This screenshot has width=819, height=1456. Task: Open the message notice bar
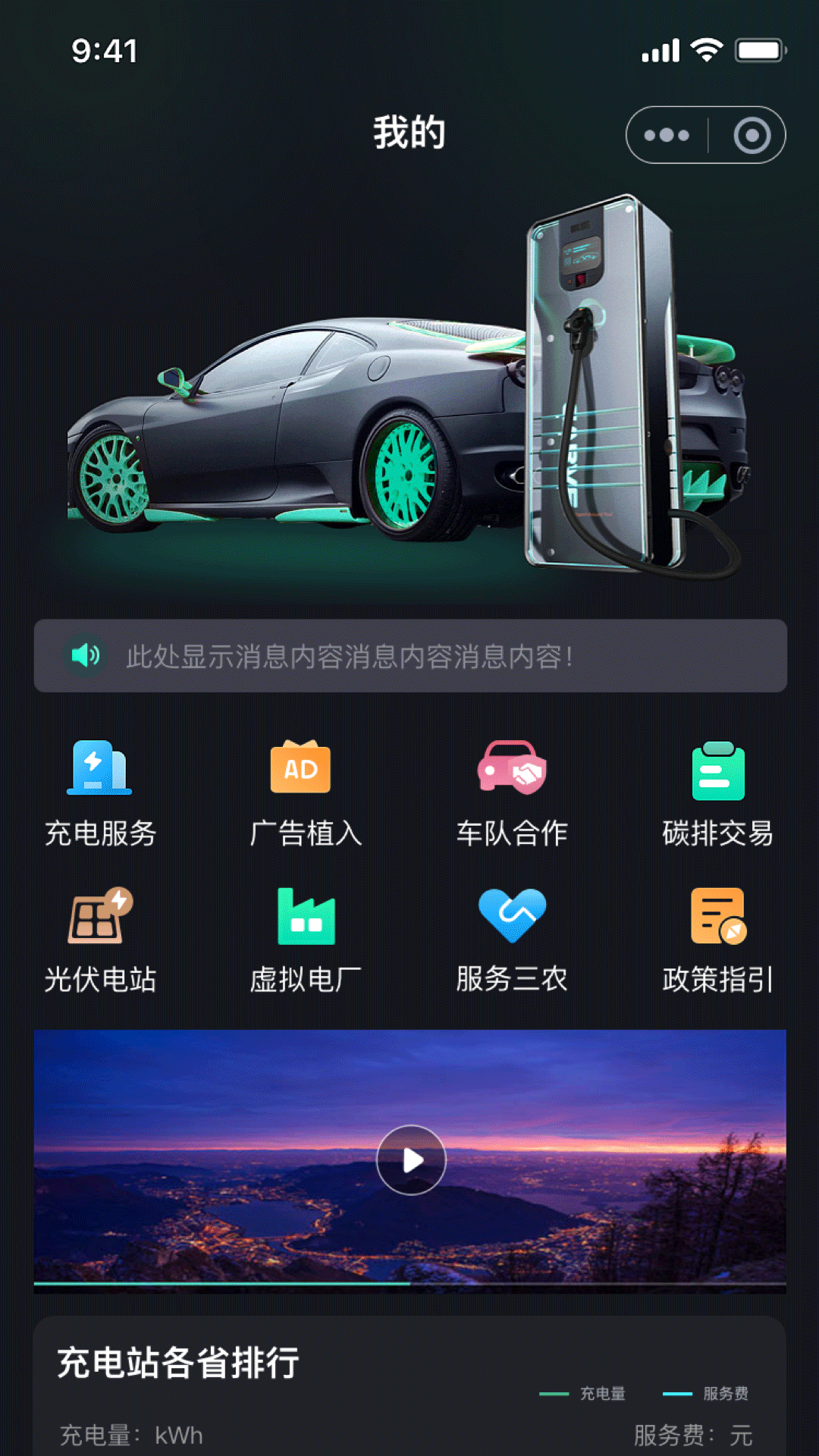(410, 656)
